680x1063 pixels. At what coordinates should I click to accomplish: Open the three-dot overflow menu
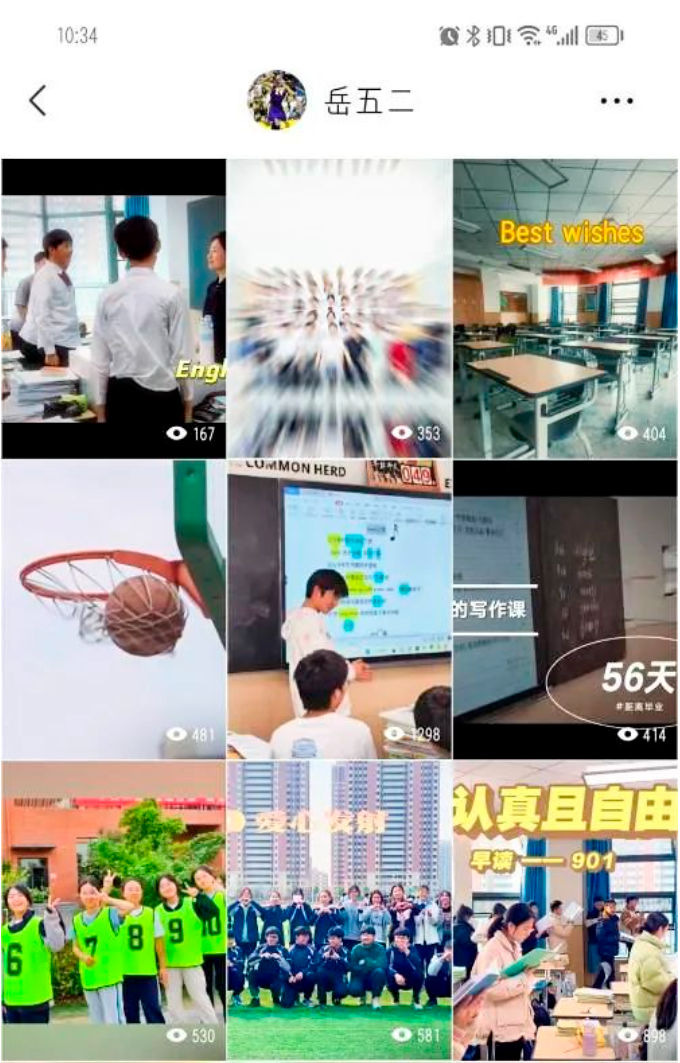coord(616,101)
